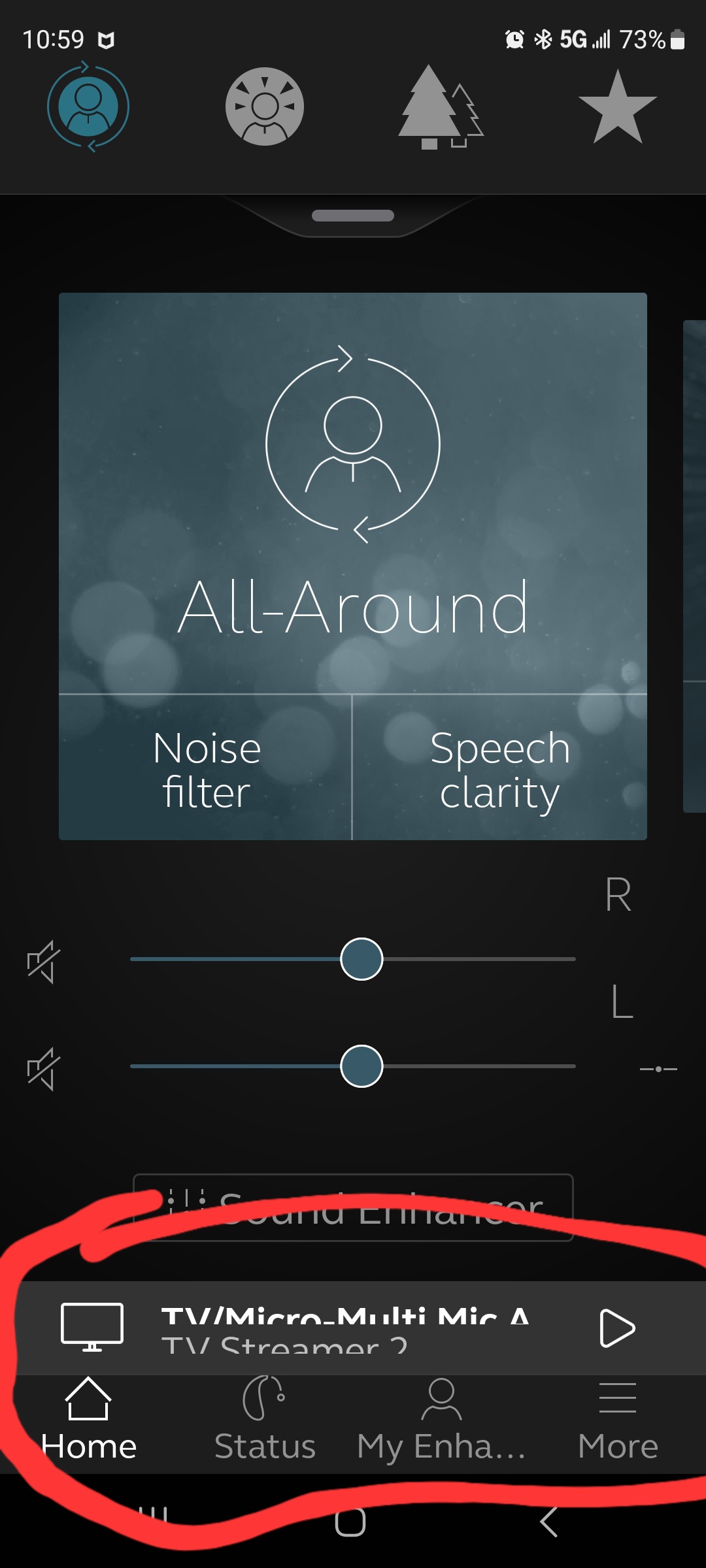706x1568 pixels.
Task: Choose the Outdoor tree program
Action: pos(441,108)
